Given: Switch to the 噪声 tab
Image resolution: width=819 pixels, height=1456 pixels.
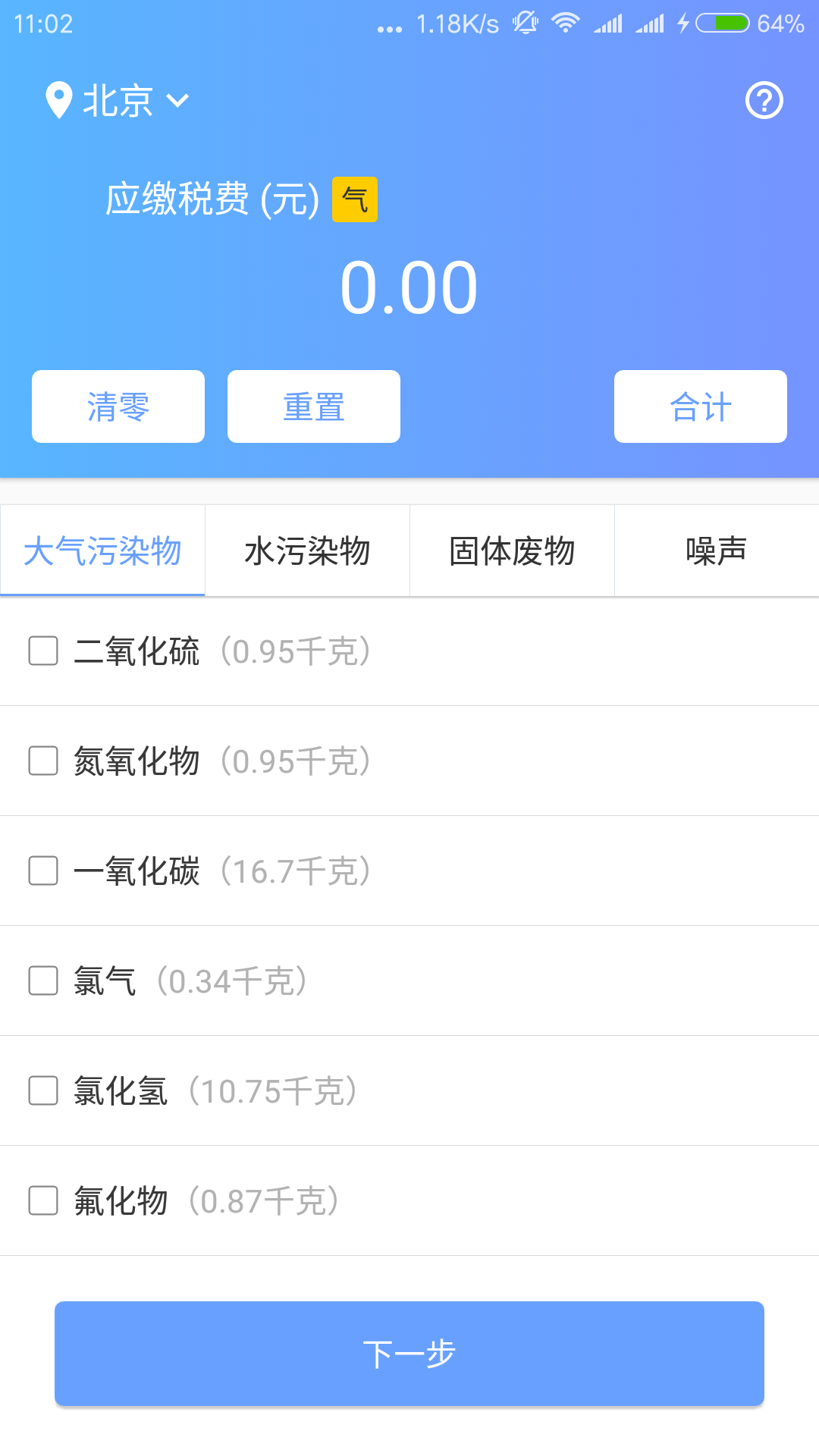Looking at the screenshot, I should (x=717, y=551).
